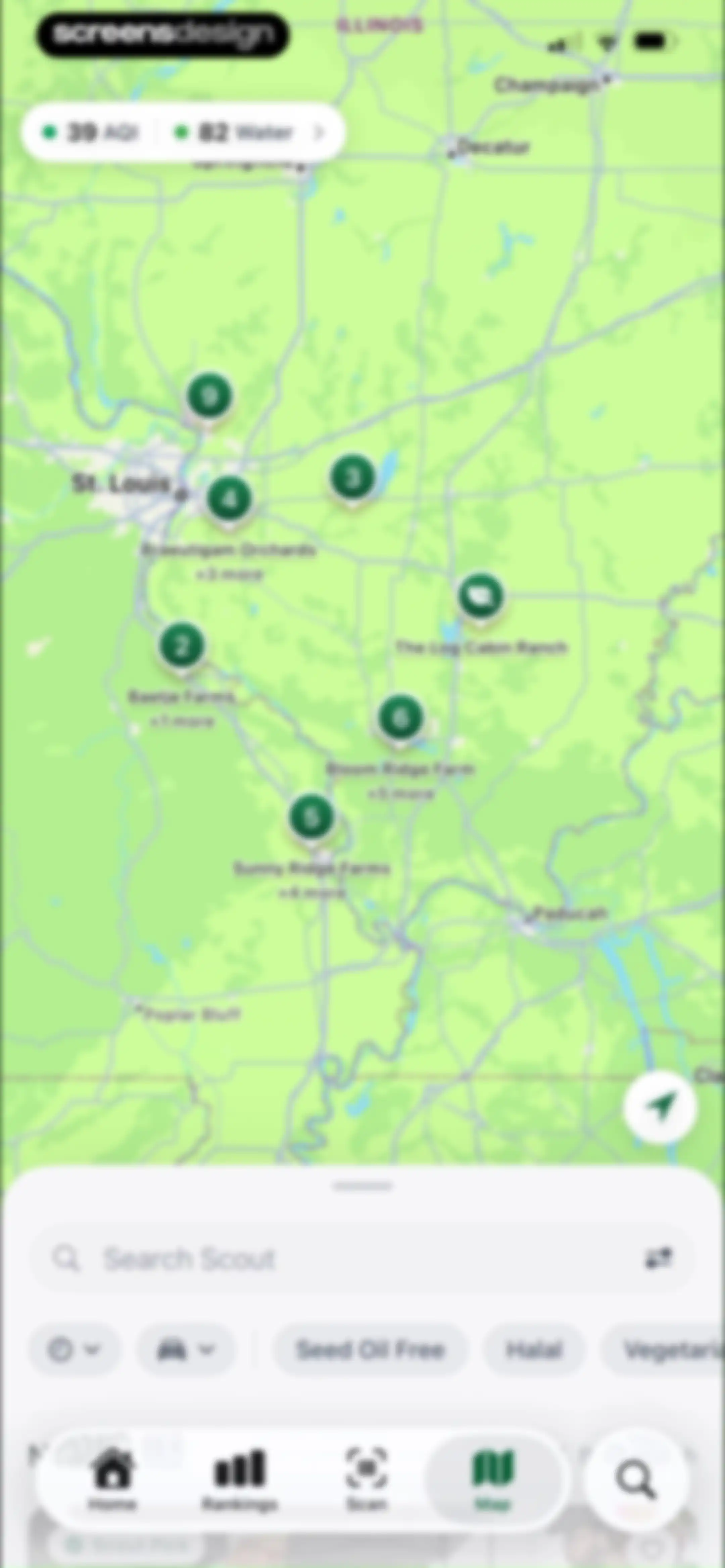Open the AQI and Water quality pill

183,132
